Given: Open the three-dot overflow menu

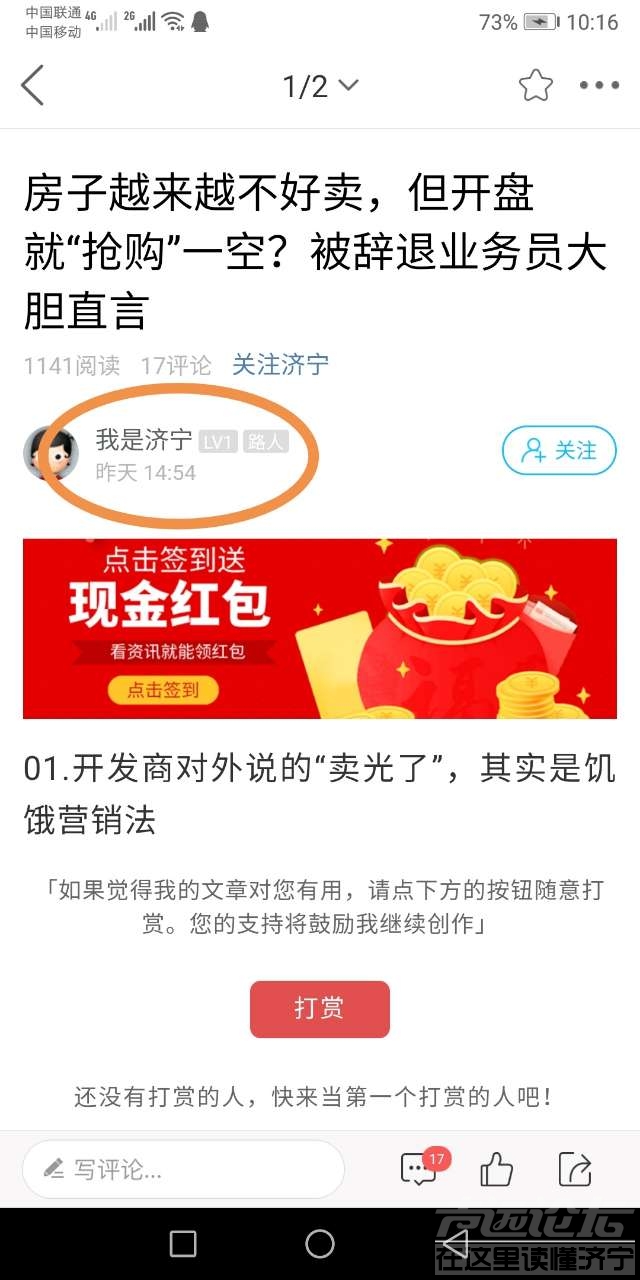Looking at the screenshot, I should pos(599,86).
